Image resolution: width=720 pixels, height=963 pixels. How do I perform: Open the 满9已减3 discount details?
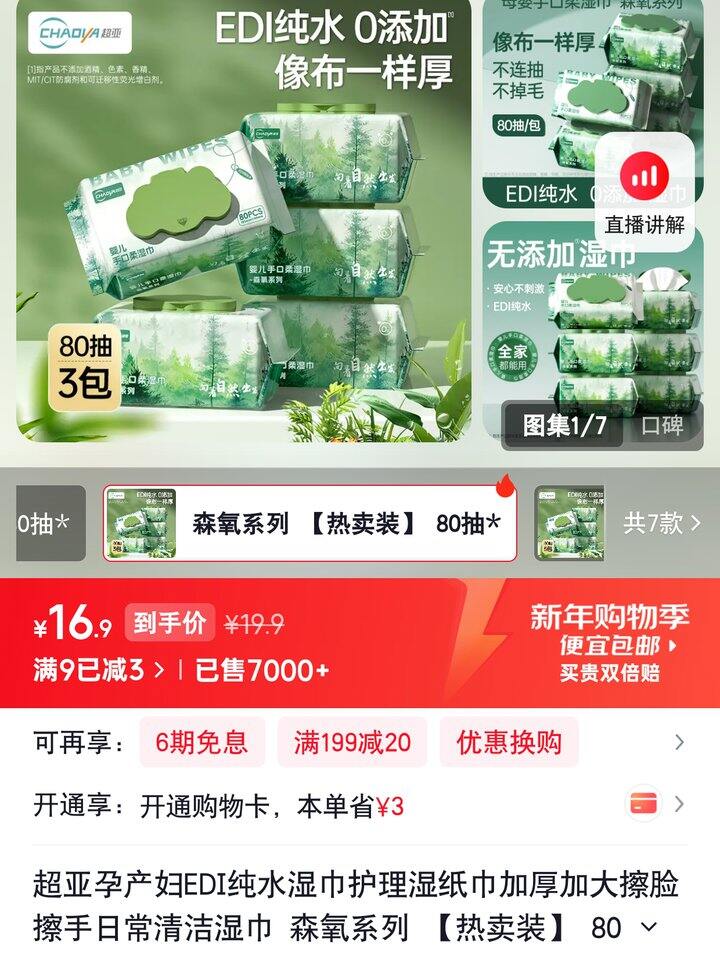click(x=98, y=670)
